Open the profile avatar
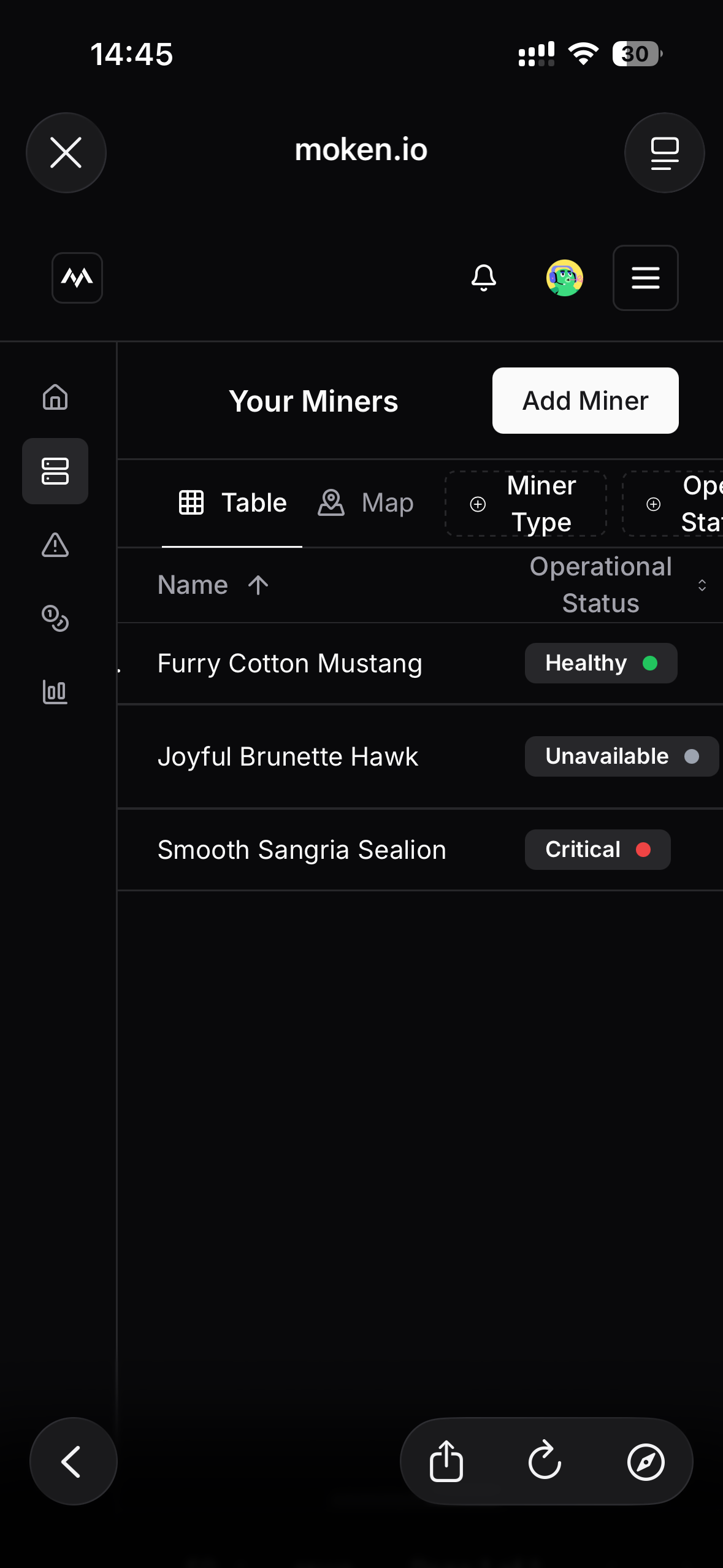 [565, 278]
